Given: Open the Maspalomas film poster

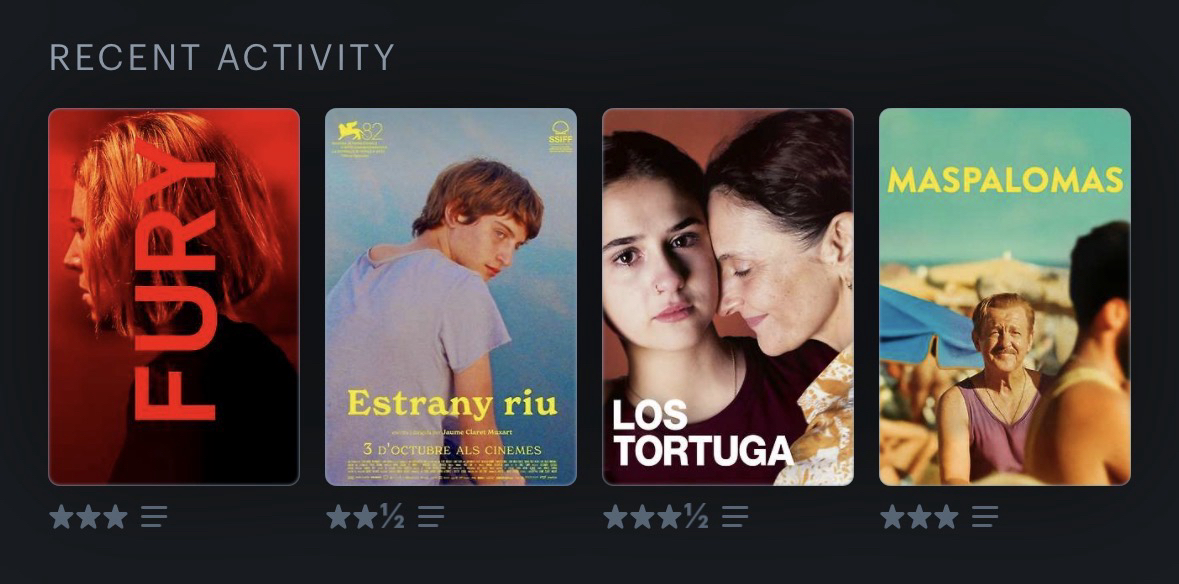Looking at the screenshot, I should coord(1004,296).
